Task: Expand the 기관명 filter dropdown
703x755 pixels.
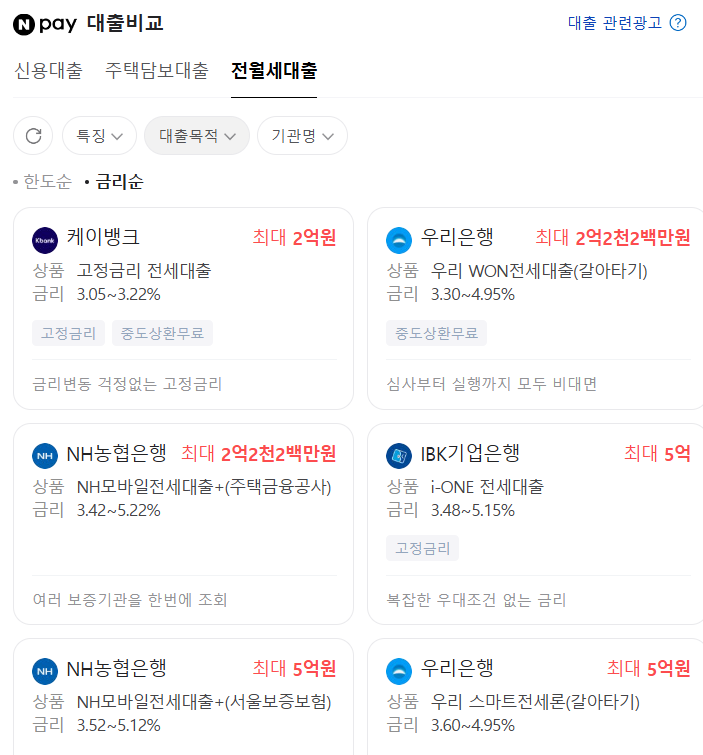Action: (x=302, y=136)
